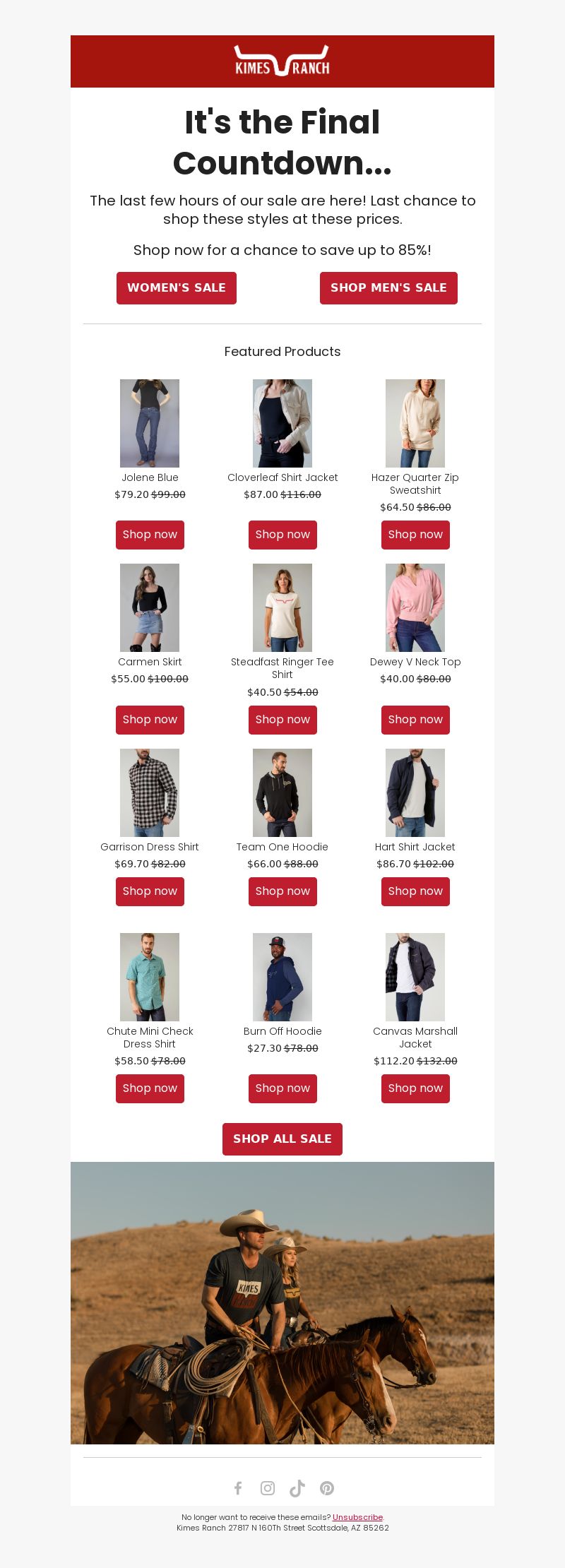Open the TikTok icon
Screen dimensions: 565x1568
click(297, 1488)
